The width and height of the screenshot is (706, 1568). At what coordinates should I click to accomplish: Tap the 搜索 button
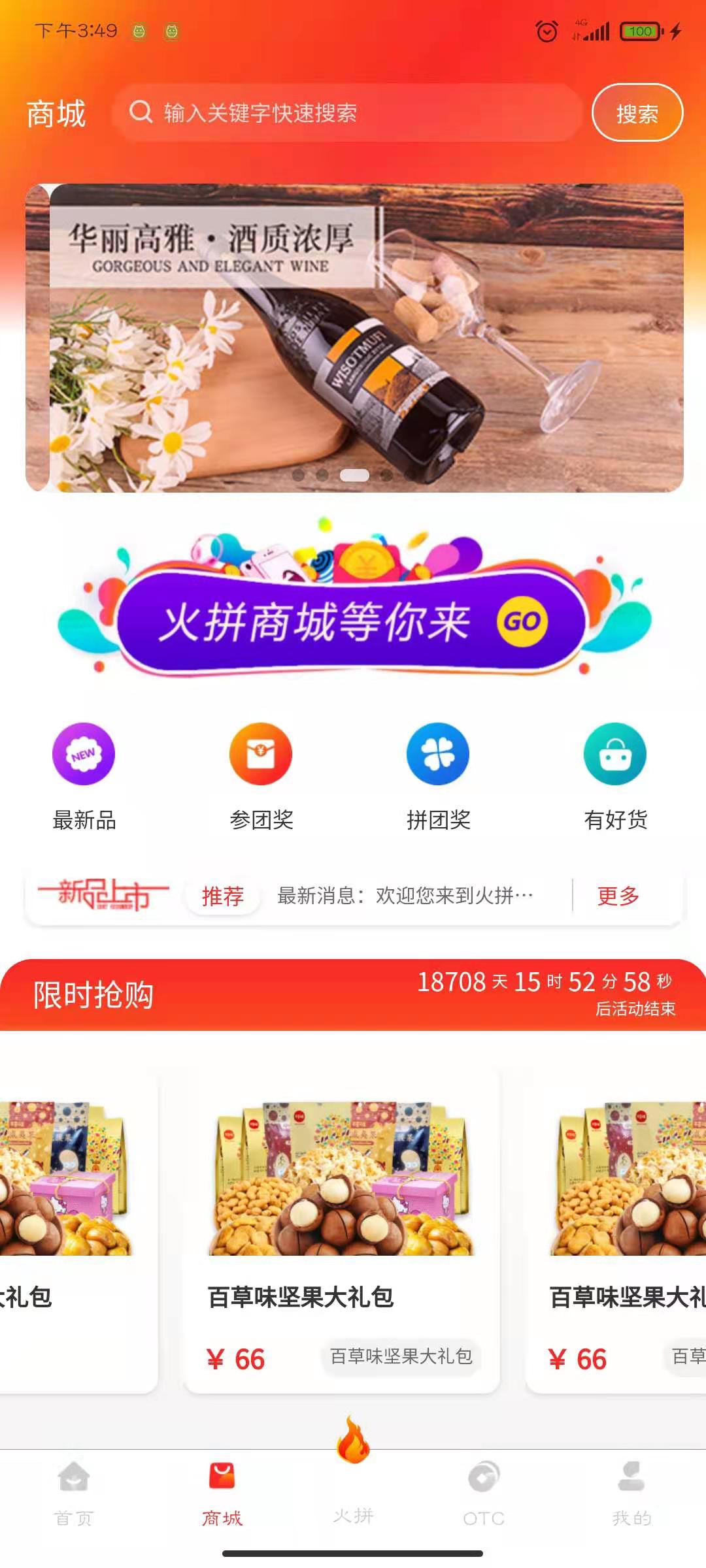click(637, 113)
